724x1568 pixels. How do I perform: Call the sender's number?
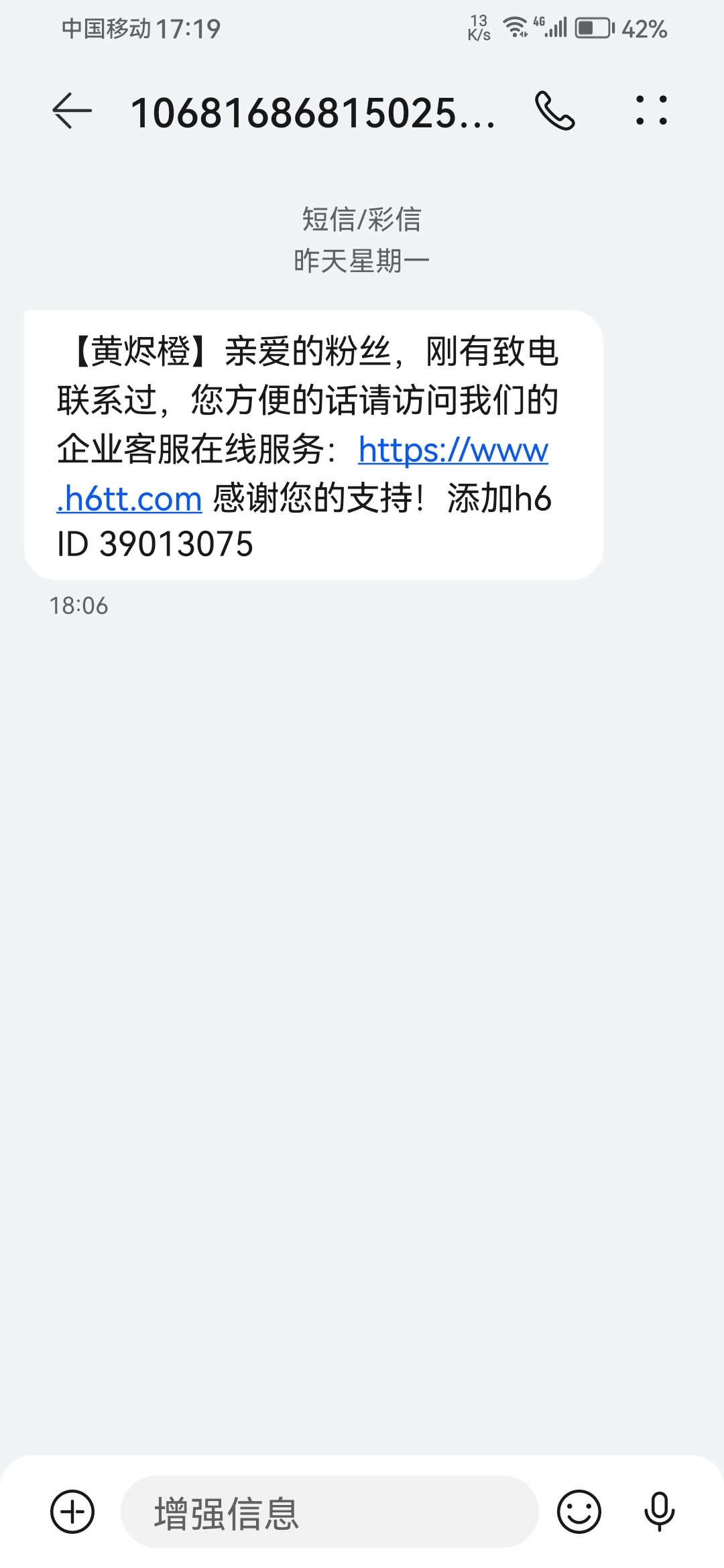click(554, 111)
